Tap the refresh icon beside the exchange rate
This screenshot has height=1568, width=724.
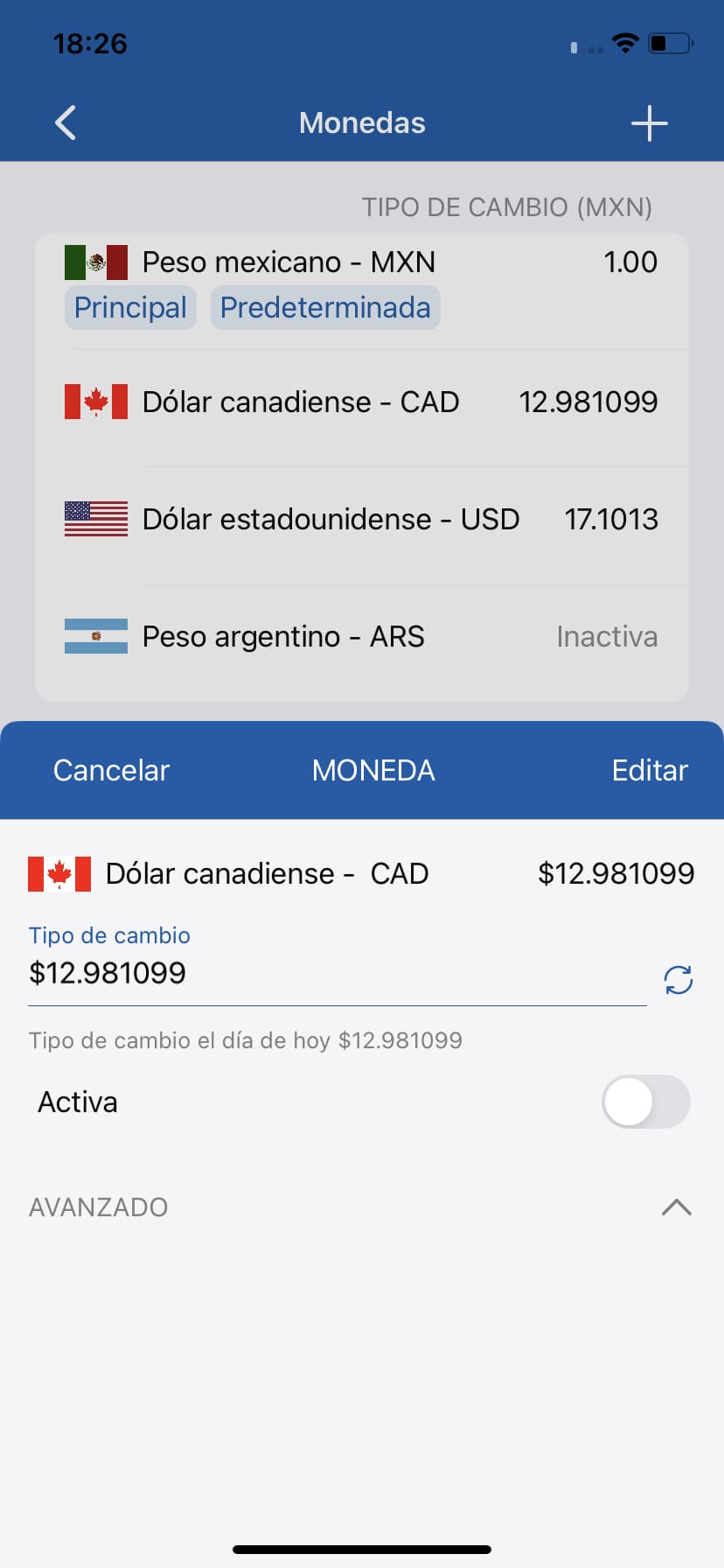(676, 980)
